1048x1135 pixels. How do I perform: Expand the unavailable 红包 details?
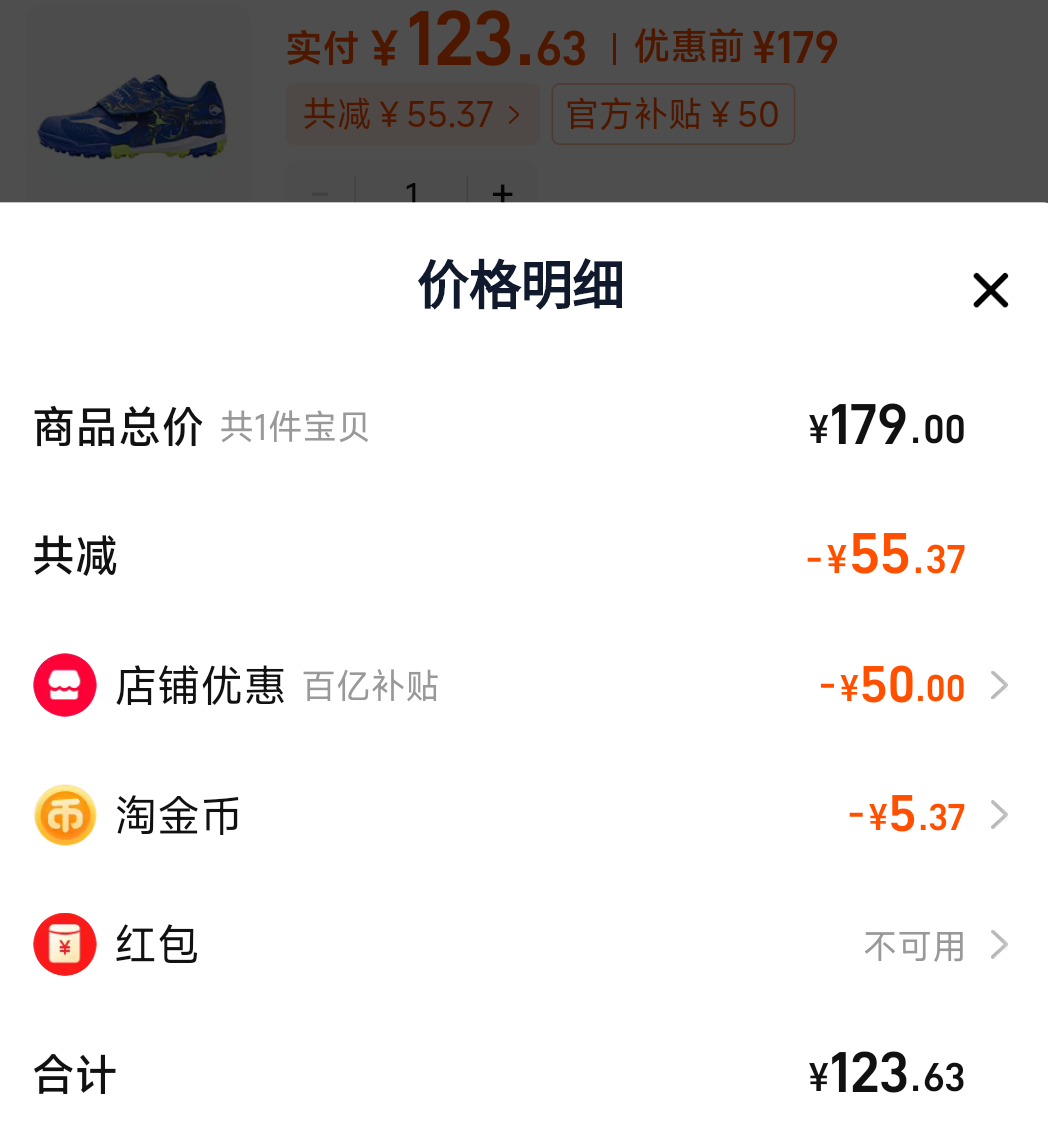(x=998, y=945)
